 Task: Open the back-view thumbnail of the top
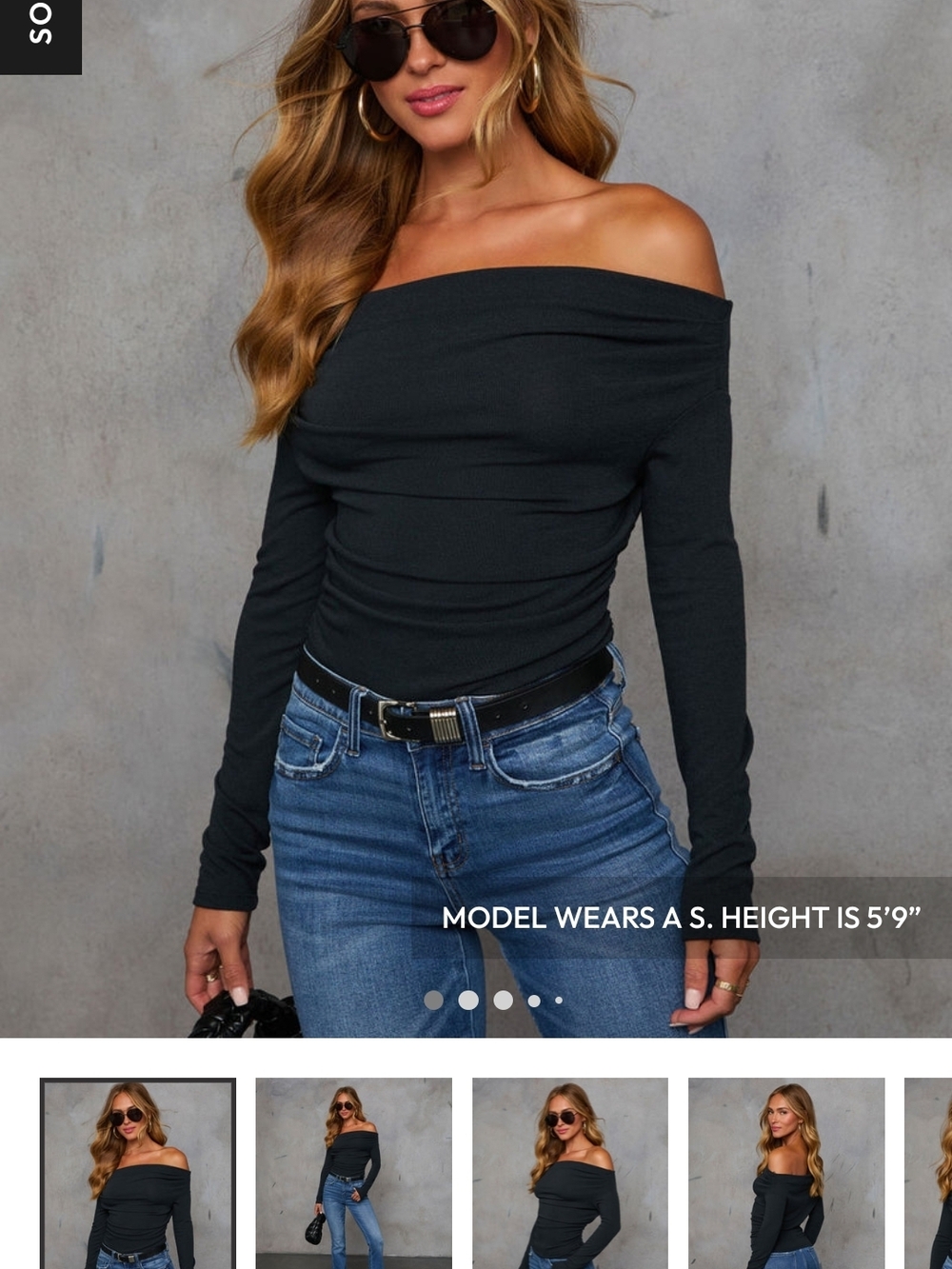point(783,1173)
